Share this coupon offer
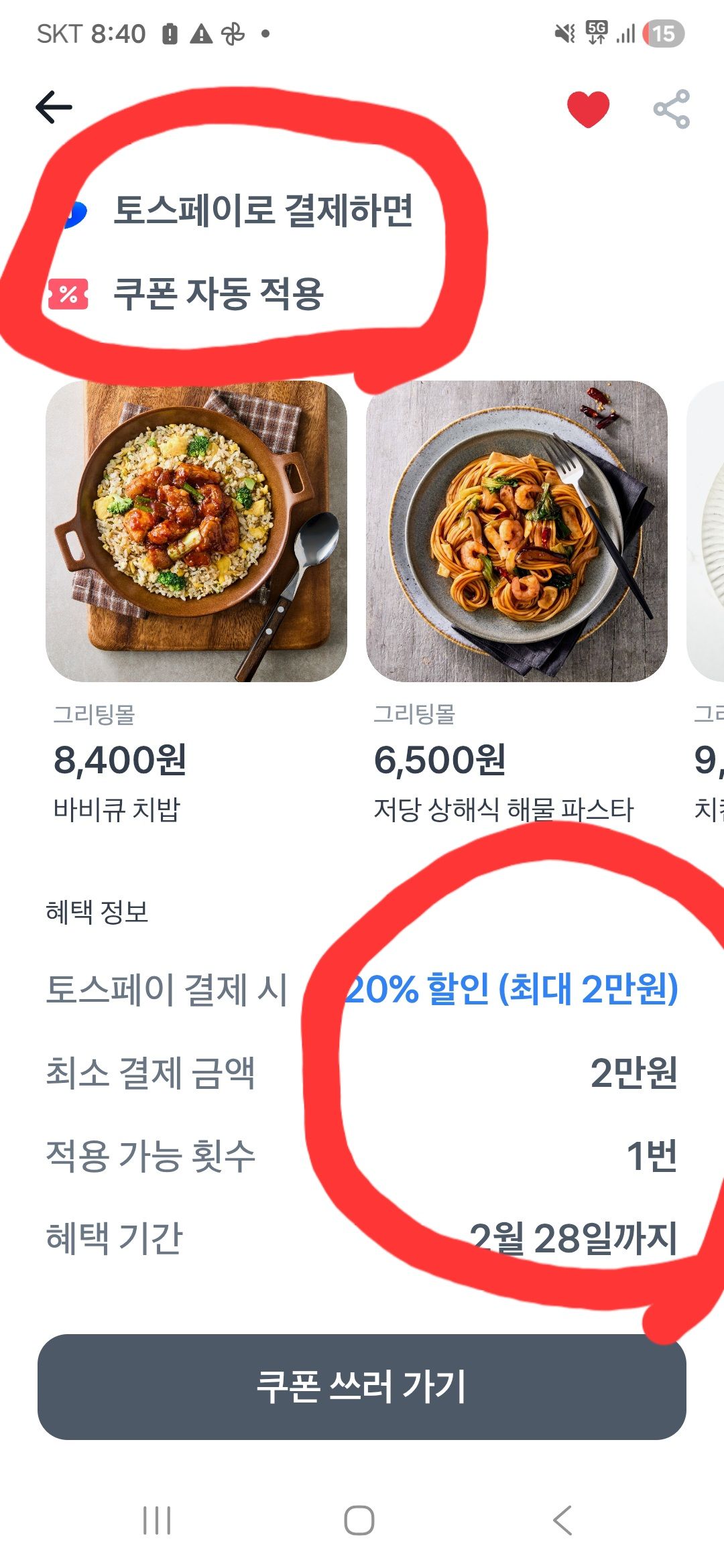This screenshot has width=724, height=1568. click(672, 109)
